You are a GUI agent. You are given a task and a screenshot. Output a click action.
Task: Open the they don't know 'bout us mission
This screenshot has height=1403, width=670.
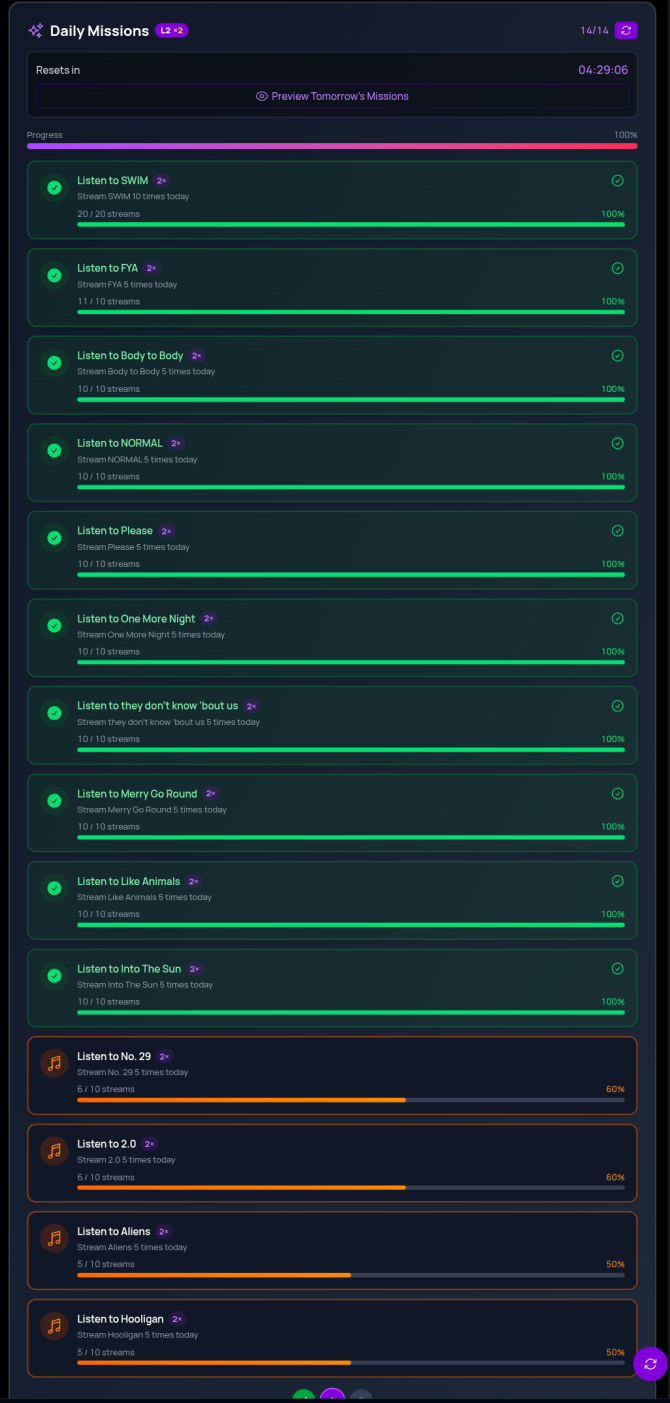coord(332,725)
